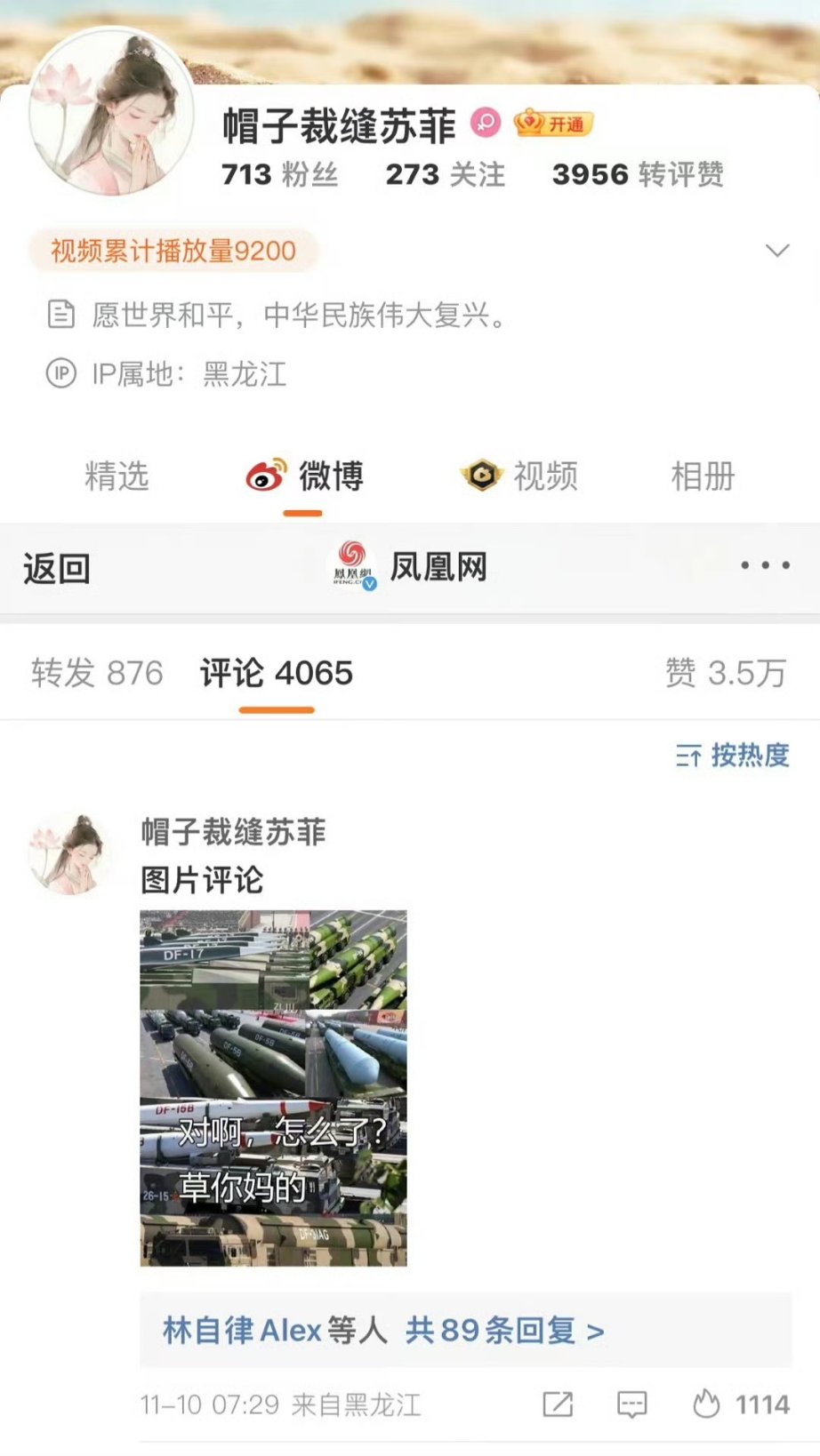The height and width of the screenshot is (1456, 820).
Task: Tap 返回 to go back
Action: [x=57, y=568]
